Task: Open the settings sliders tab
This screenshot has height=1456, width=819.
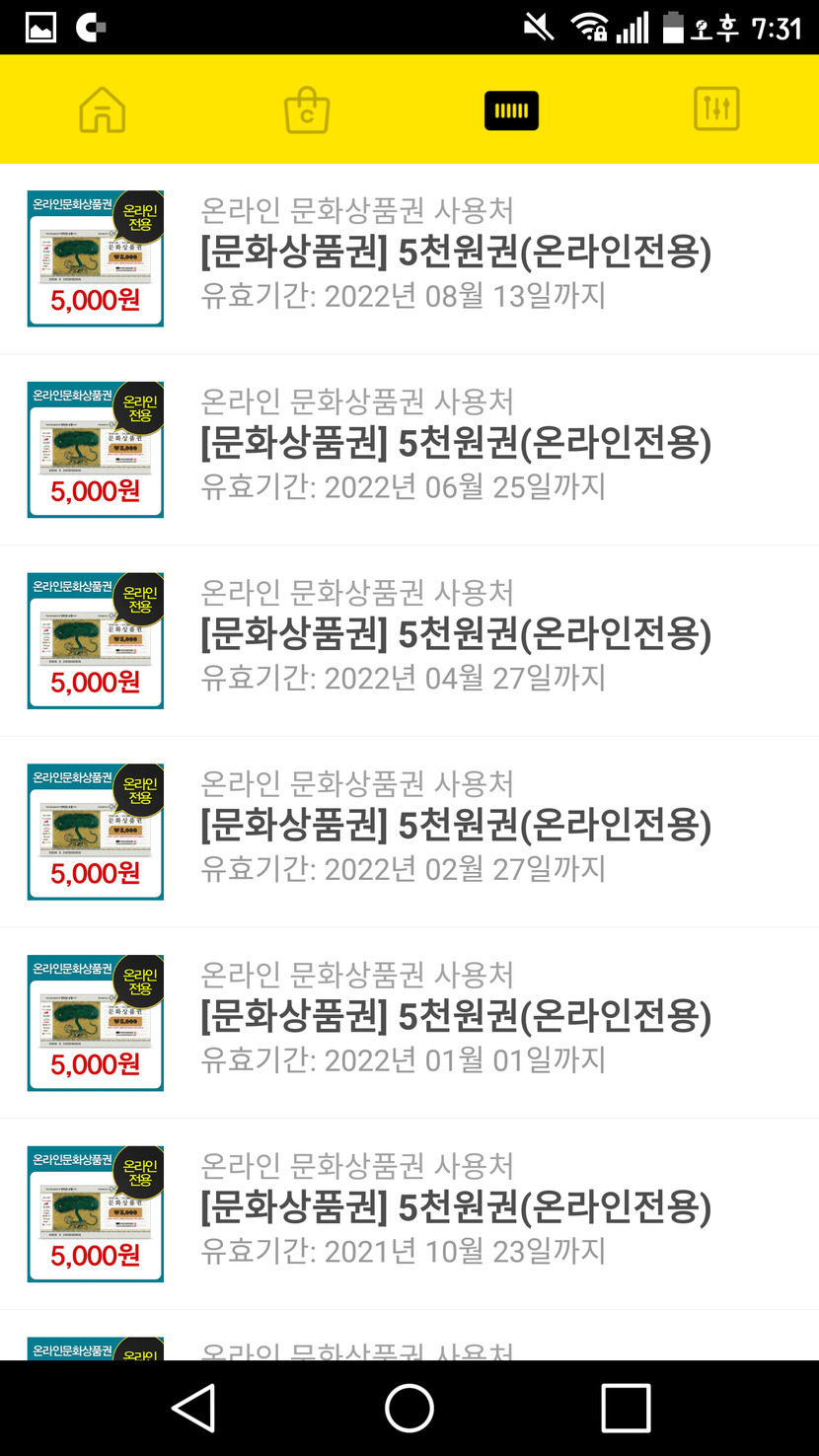Action: click(716, 109)
